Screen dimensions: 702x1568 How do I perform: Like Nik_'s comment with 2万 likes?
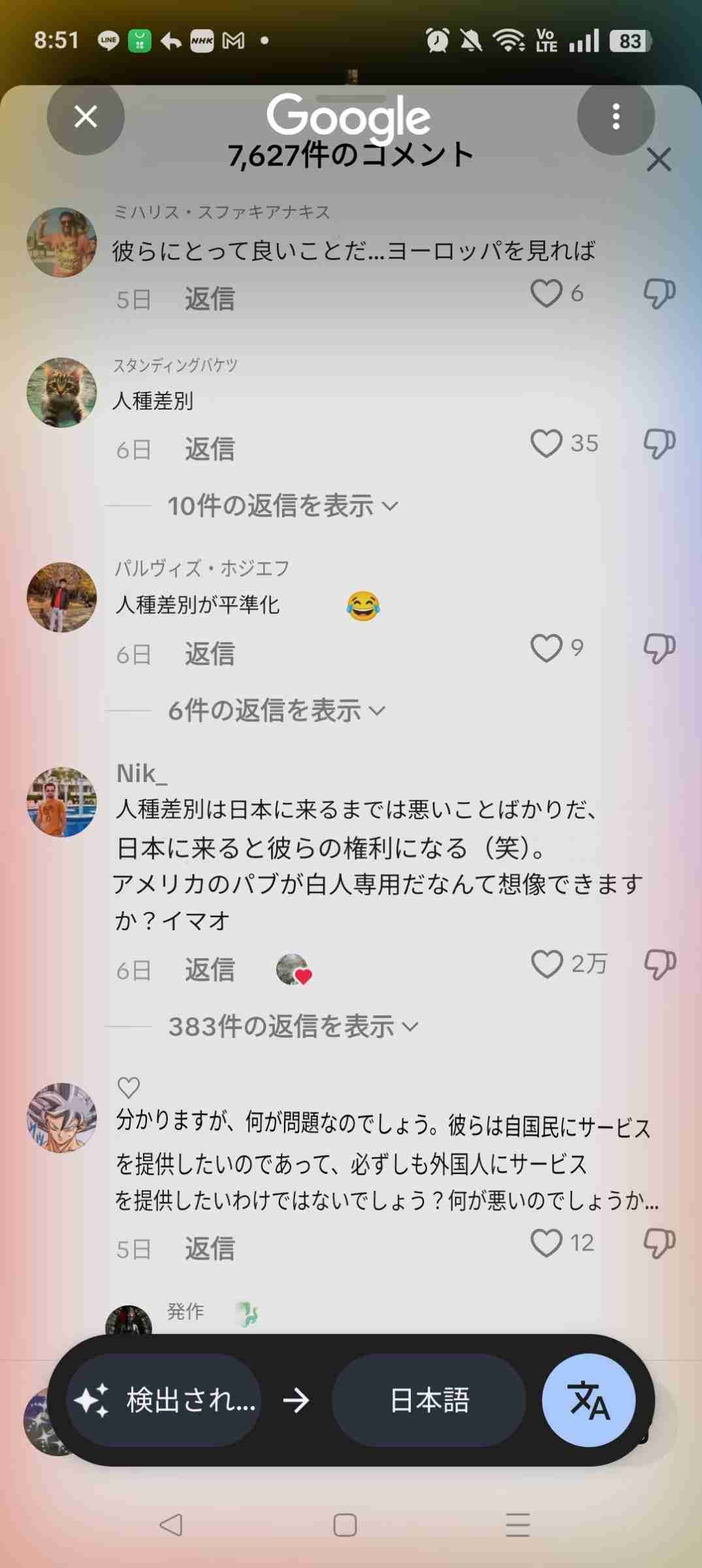point(547,964)
